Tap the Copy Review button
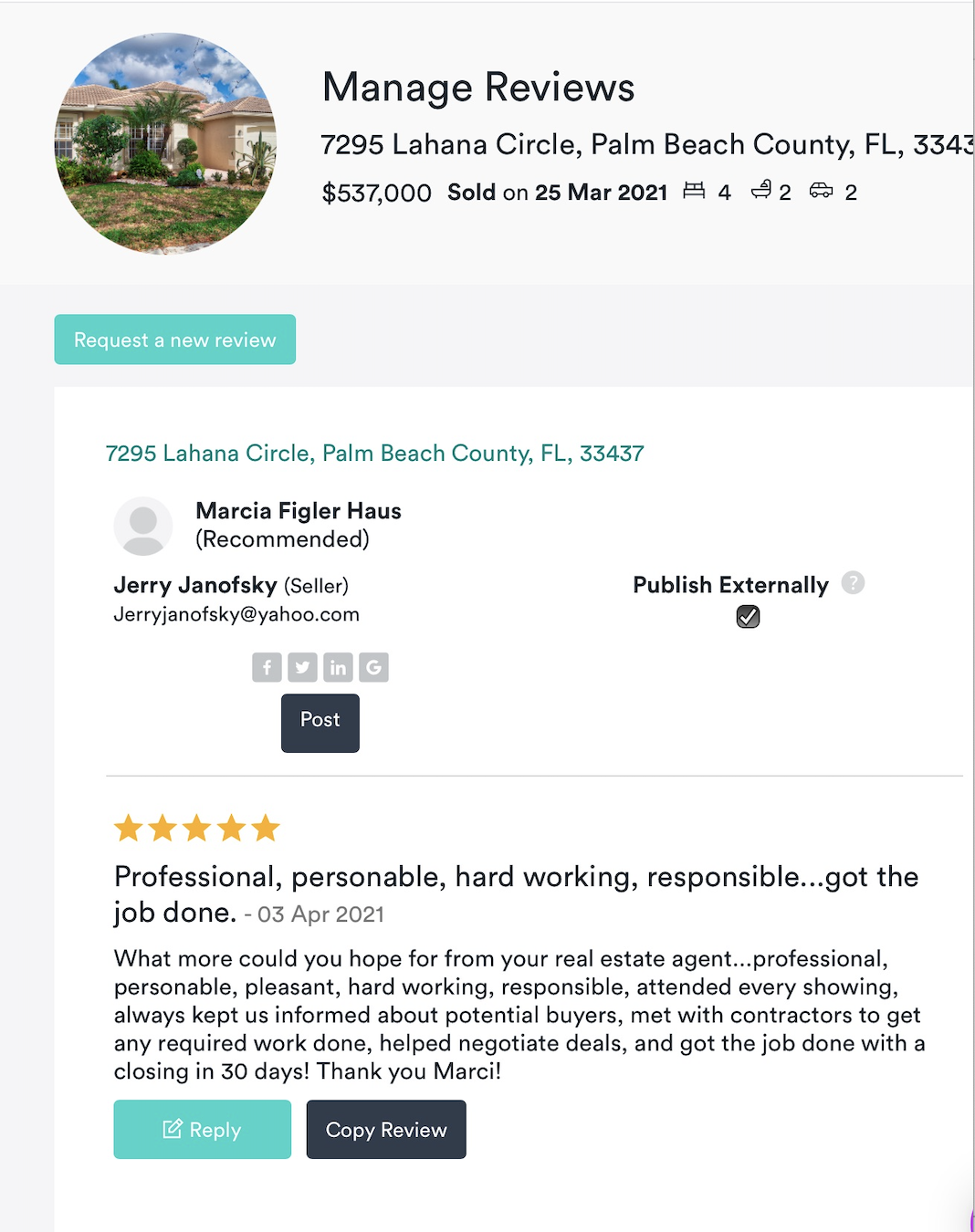This screenshot has width=975, height=1232. [386, 1130]
